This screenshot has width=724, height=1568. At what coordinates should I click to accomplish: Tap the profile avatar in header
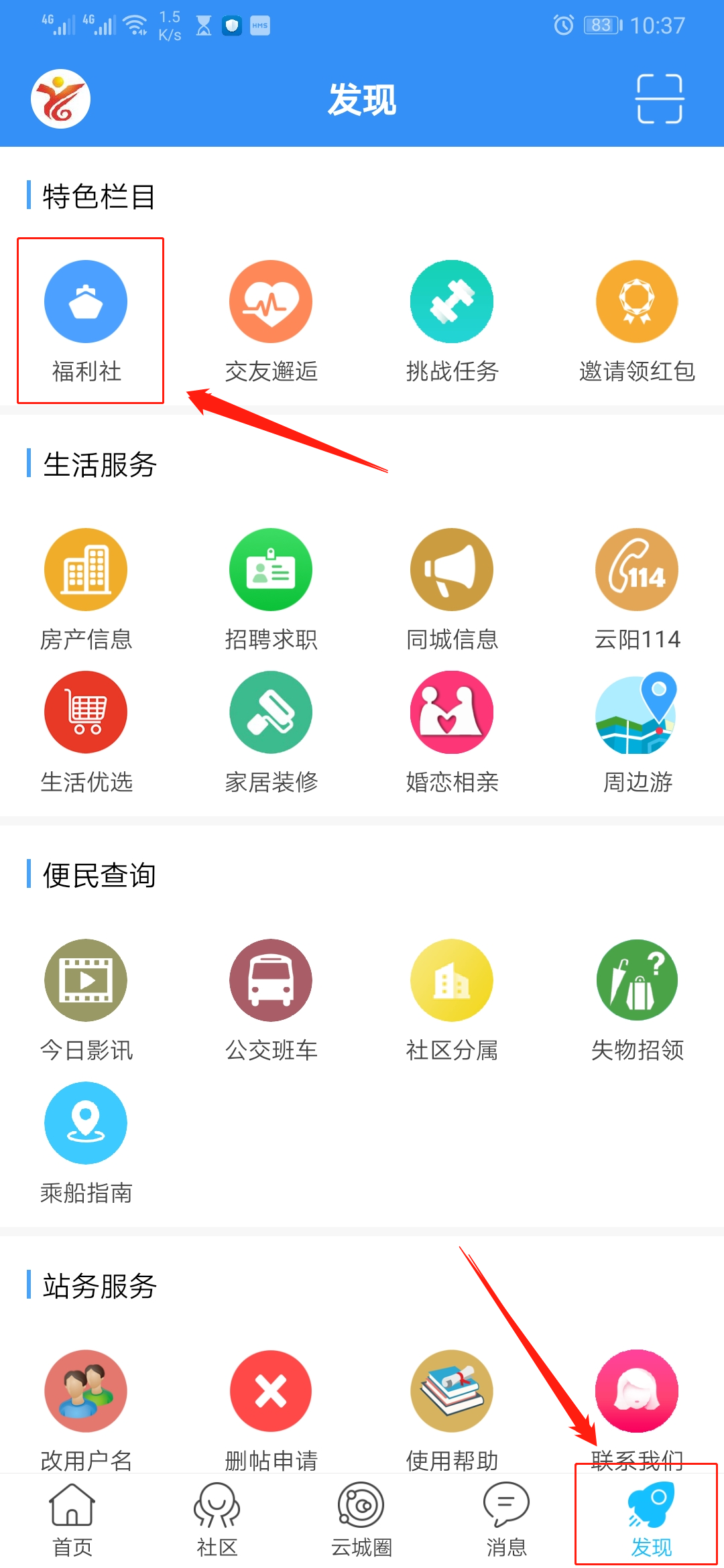point(60,99)
